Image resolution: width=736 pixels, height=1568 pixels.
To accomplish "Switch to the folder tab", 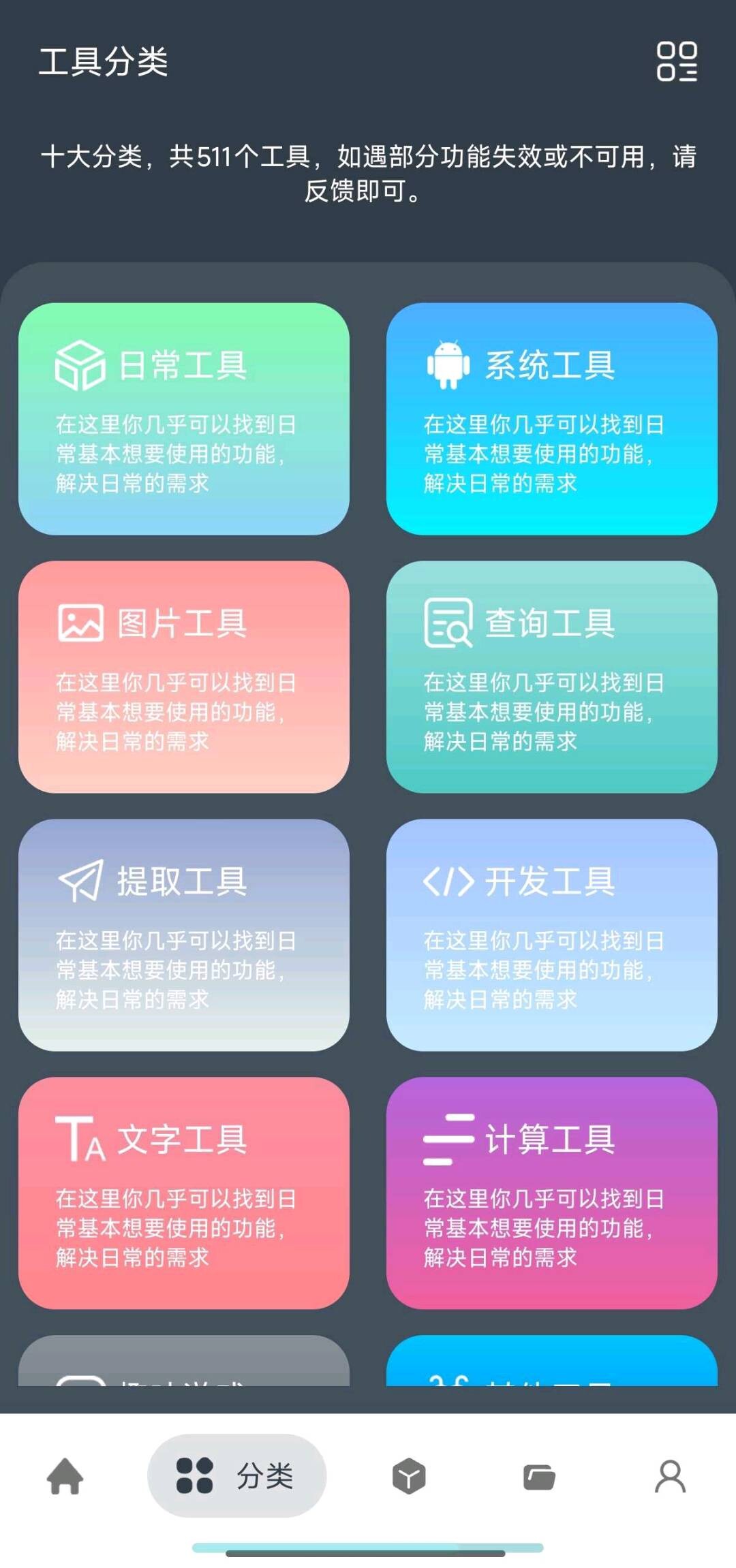I will tap(539, 1476).
